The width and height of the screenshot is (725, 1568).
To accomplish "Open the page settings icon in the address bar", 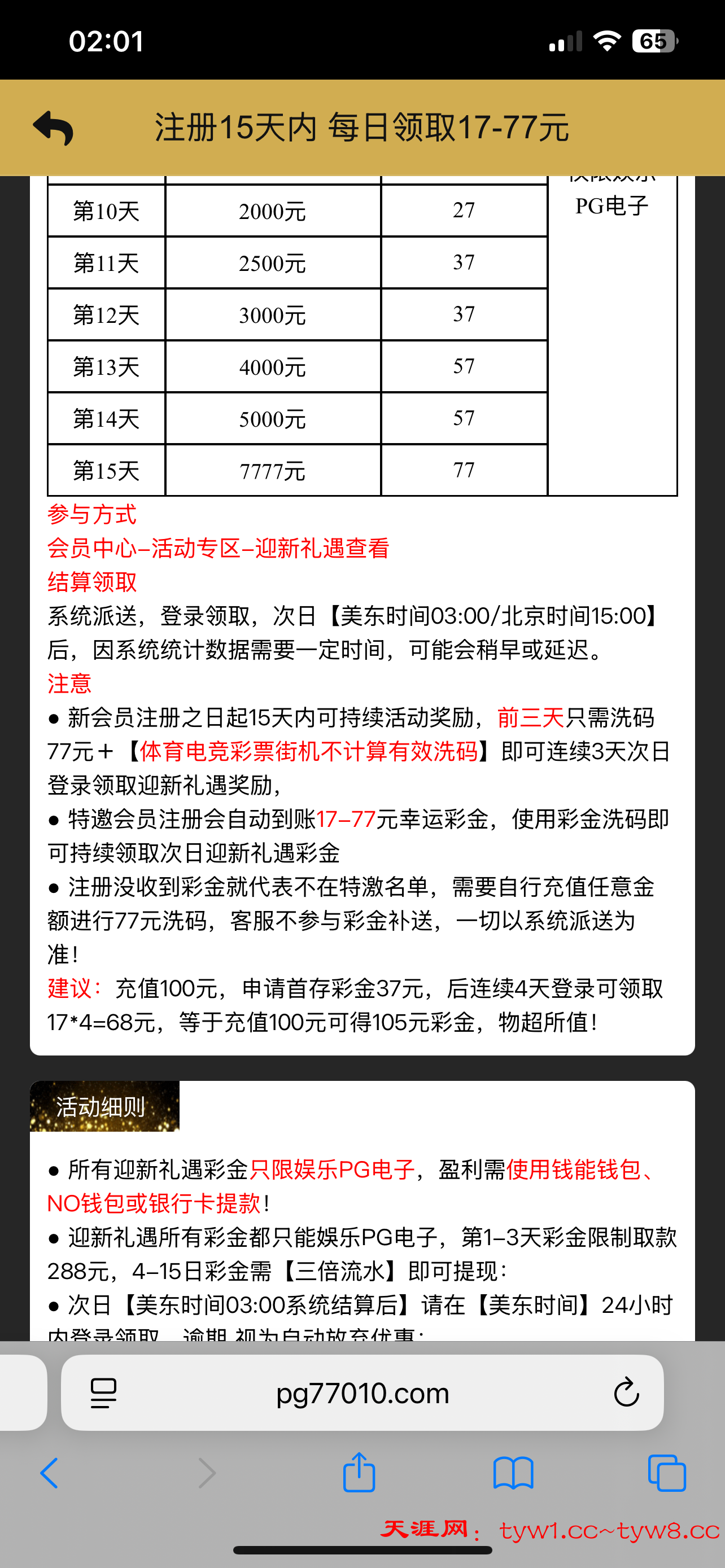I will tap(103, 1393).
